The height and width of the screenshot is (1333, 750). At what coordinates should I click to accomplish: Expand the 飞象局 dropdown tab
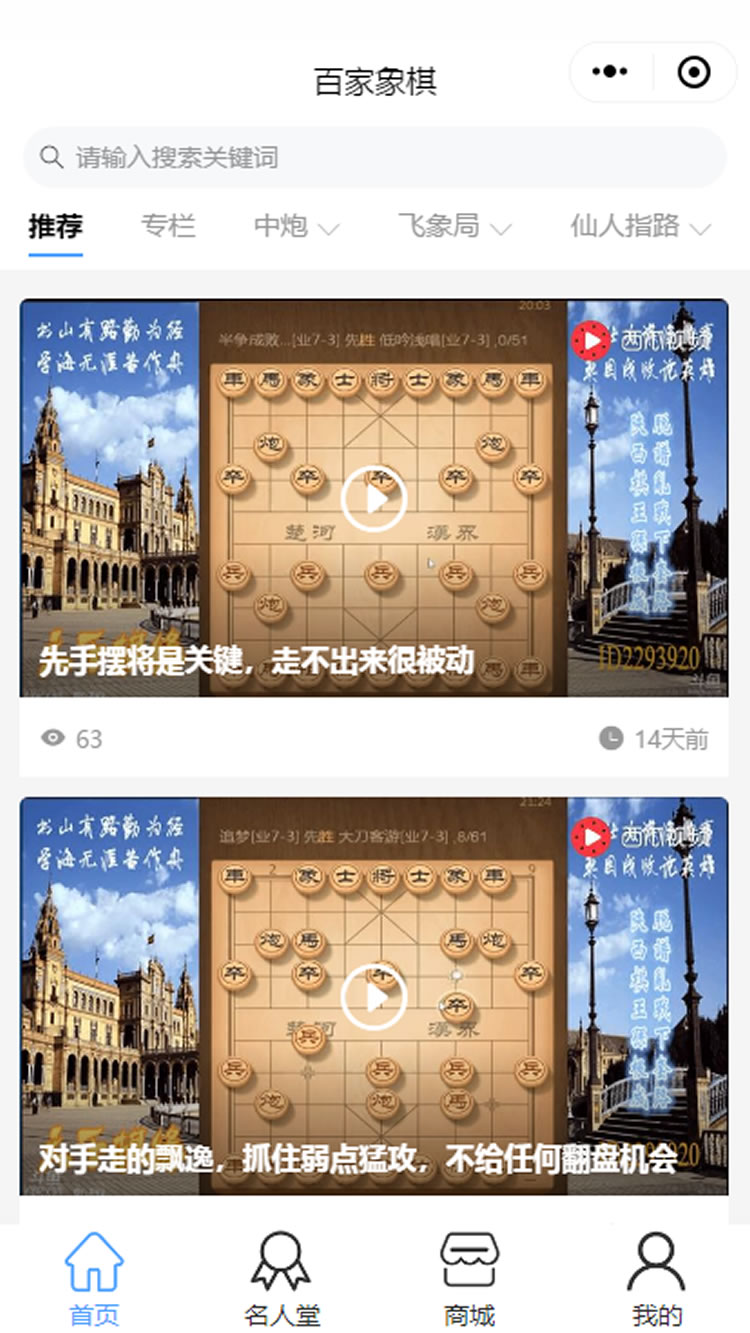point(455,227)
